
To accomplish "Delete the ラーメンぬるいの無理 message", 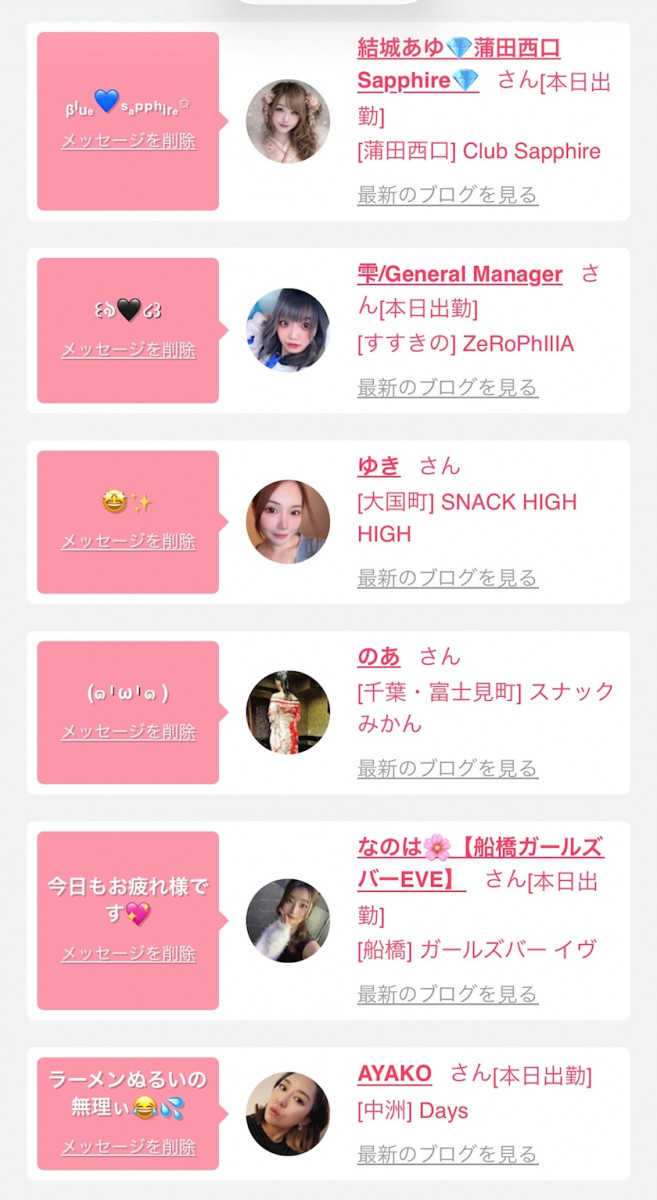I will coord(128,1147).
